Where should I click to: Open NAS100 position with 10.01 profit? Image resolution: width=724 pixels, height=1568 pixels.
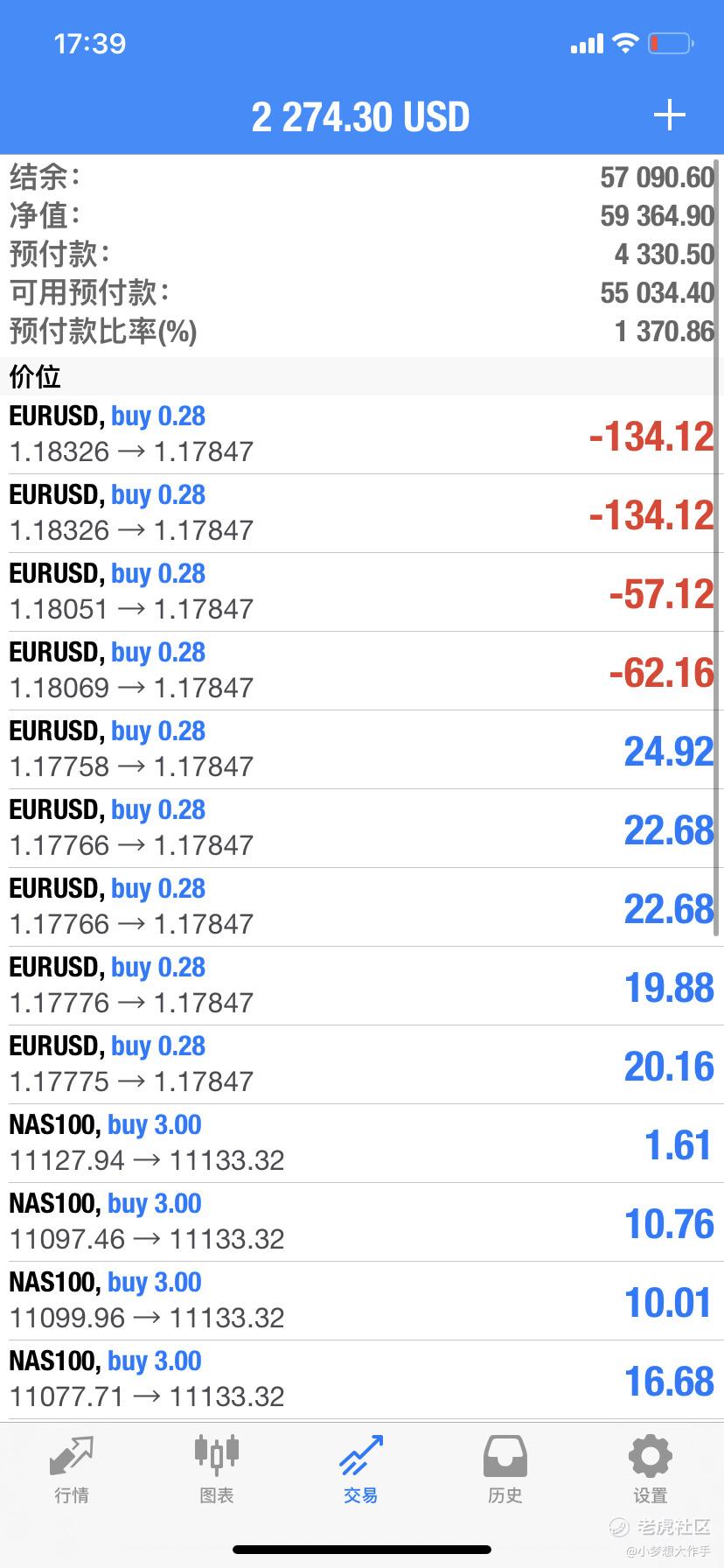pos(362,1301)
